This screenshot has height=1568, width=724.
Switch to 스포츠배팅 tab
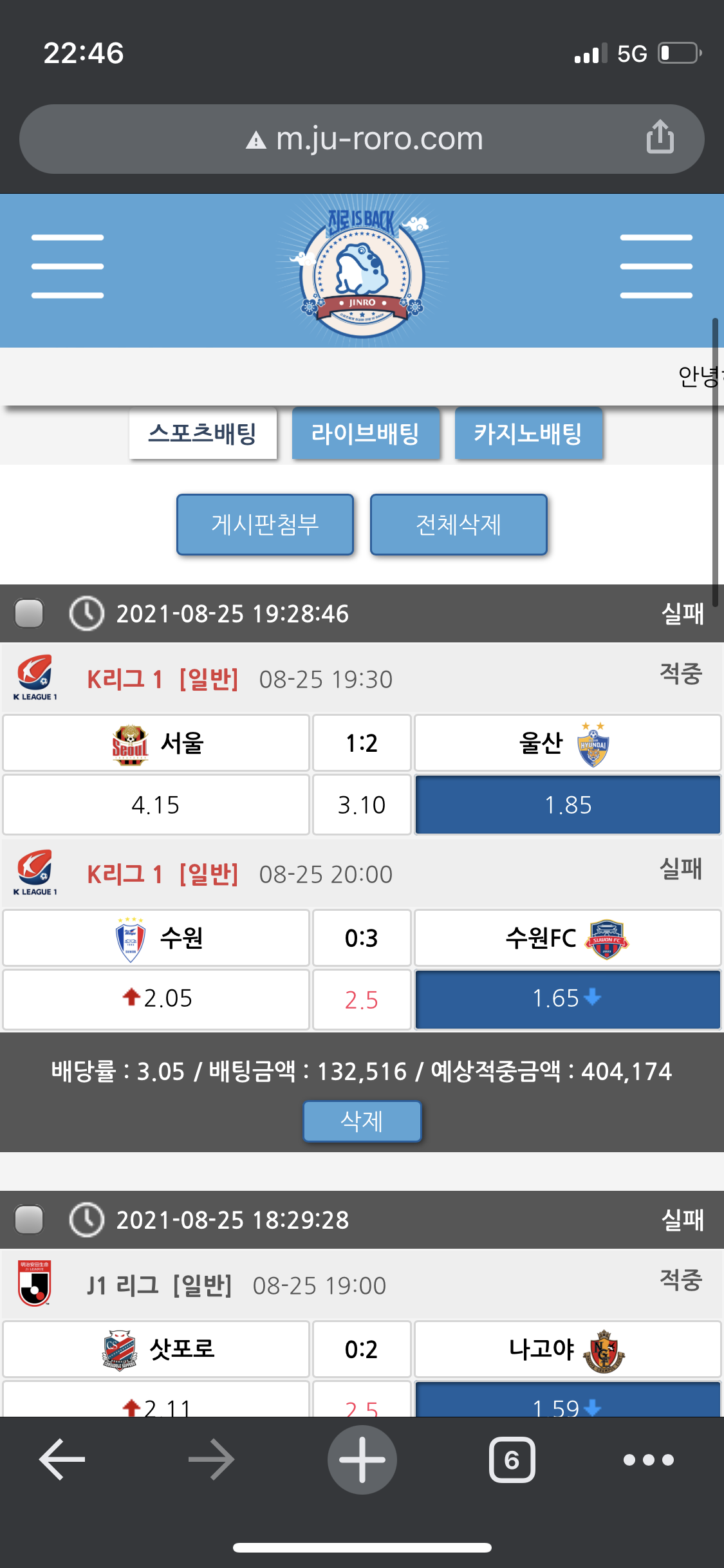pos(203,433)
